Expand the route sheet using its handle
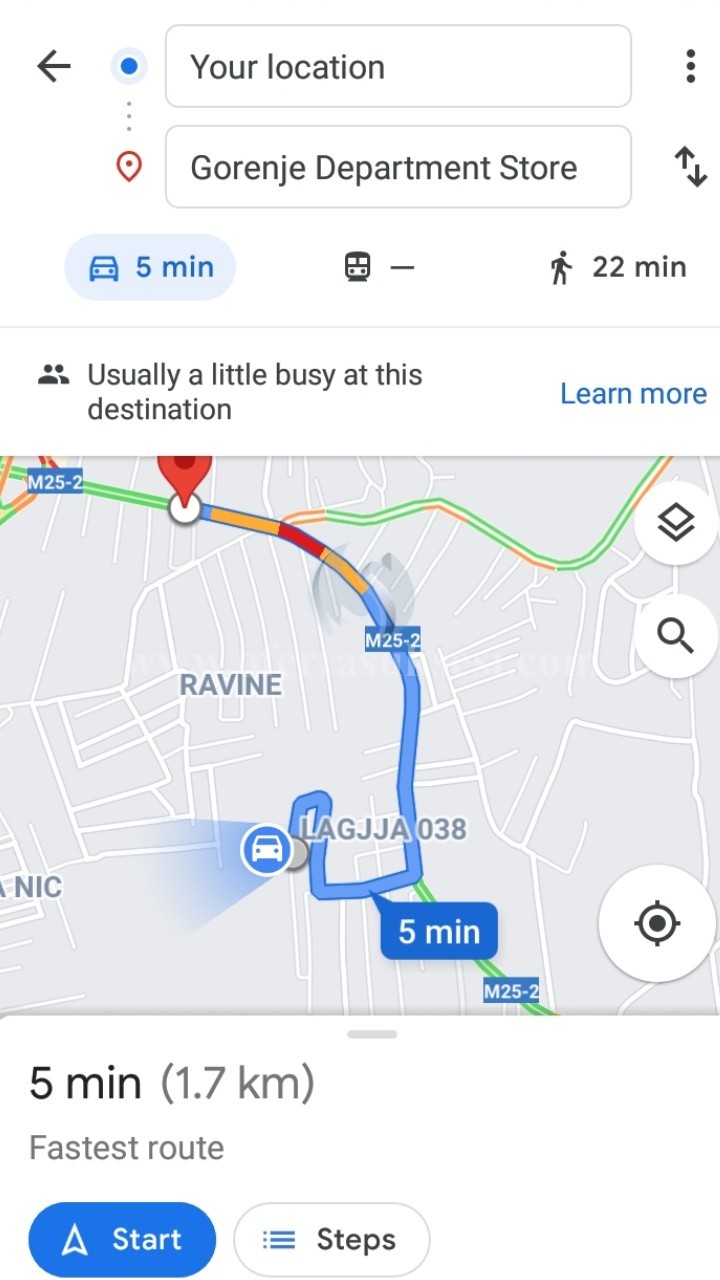This screenshot has height=1280, width=720. point(372,1034)
